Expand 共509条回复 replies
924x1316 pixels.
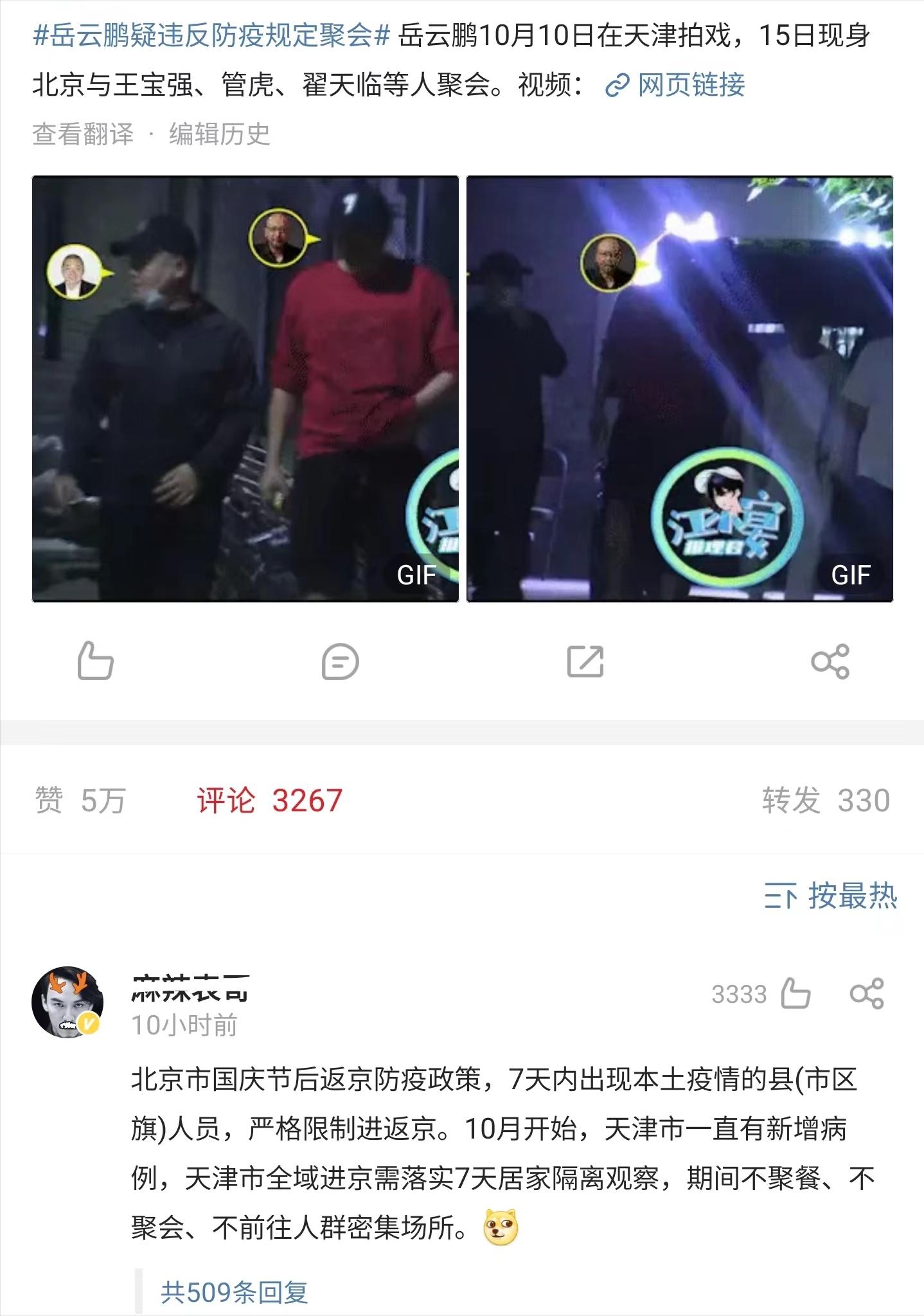[x=235, y=1291]
